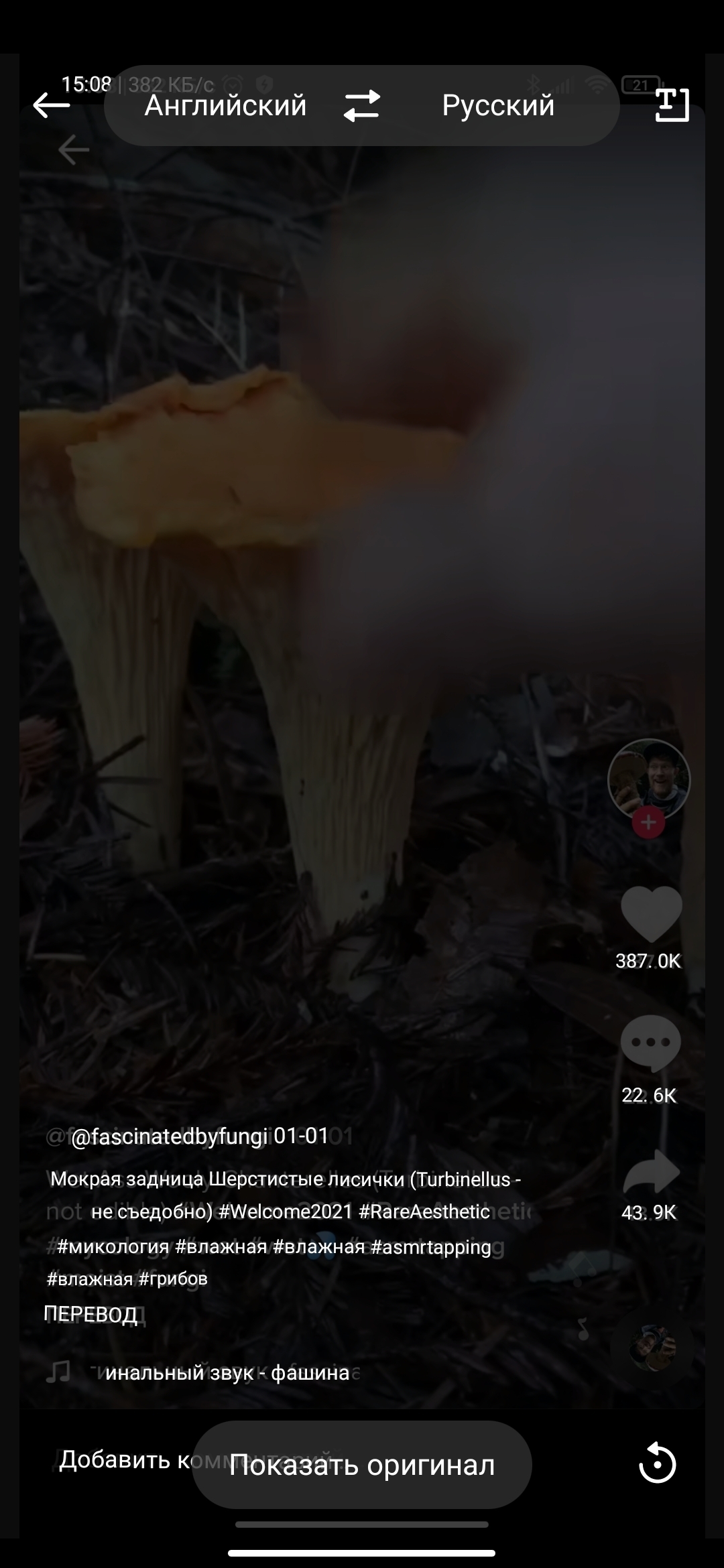The width and height of the screenshot is (724, 1568).
Task: Go back from the translation overlay
Action: 51,105
